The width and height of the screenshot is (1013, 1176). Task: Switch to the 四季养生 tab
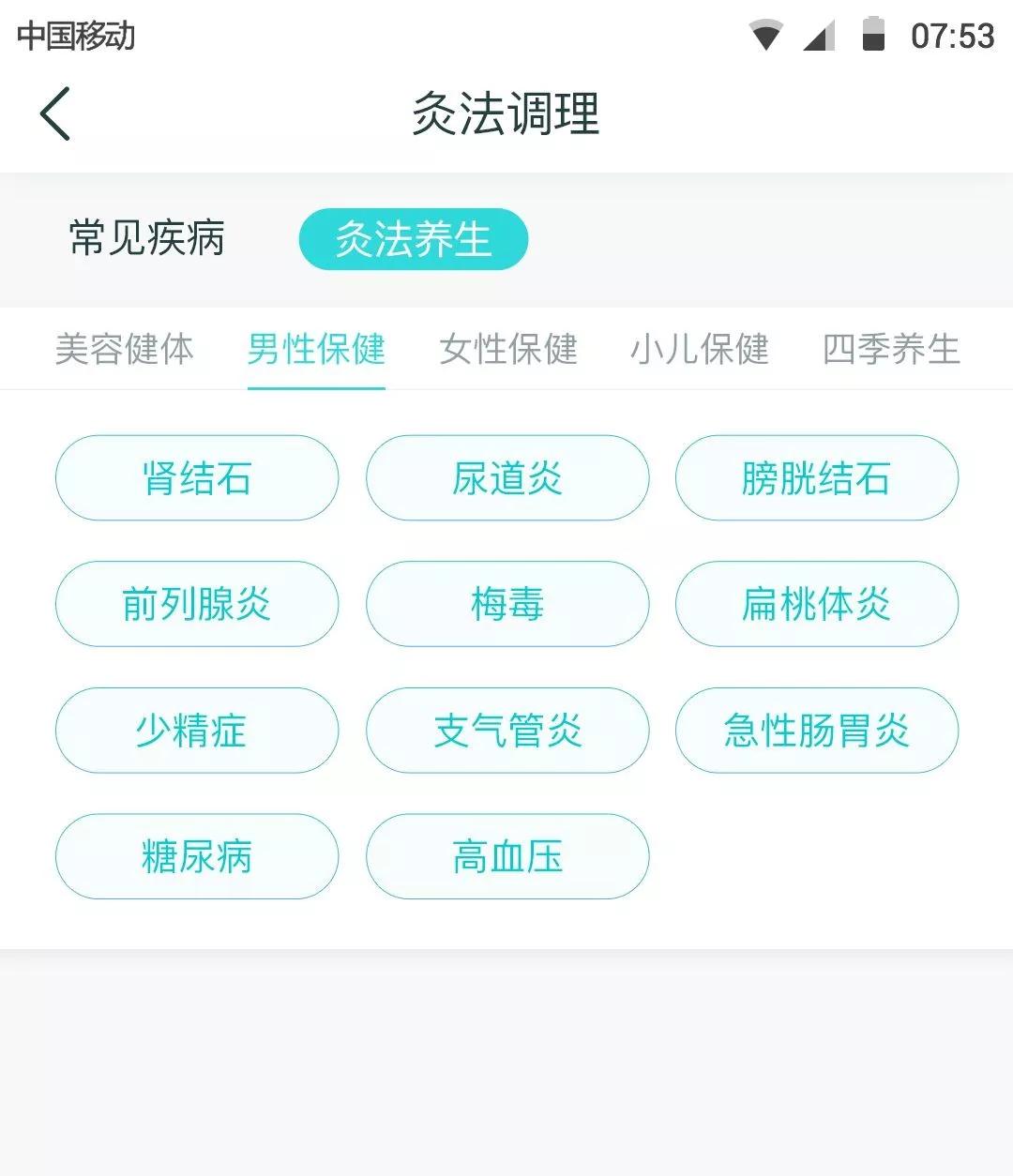(x=891, y=349)
